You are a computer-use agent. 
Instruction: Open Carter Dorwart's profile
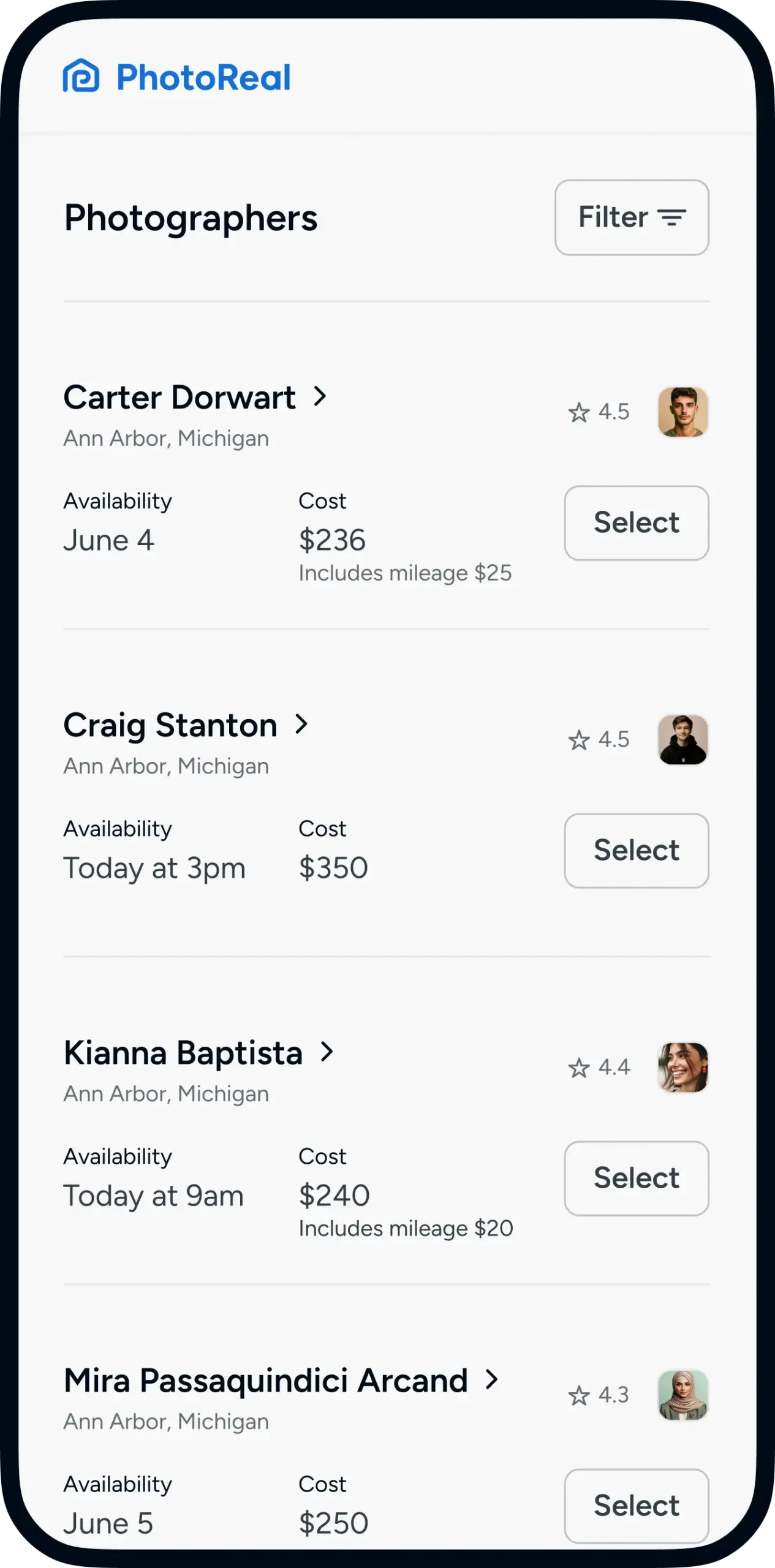[x=195, y=398]
